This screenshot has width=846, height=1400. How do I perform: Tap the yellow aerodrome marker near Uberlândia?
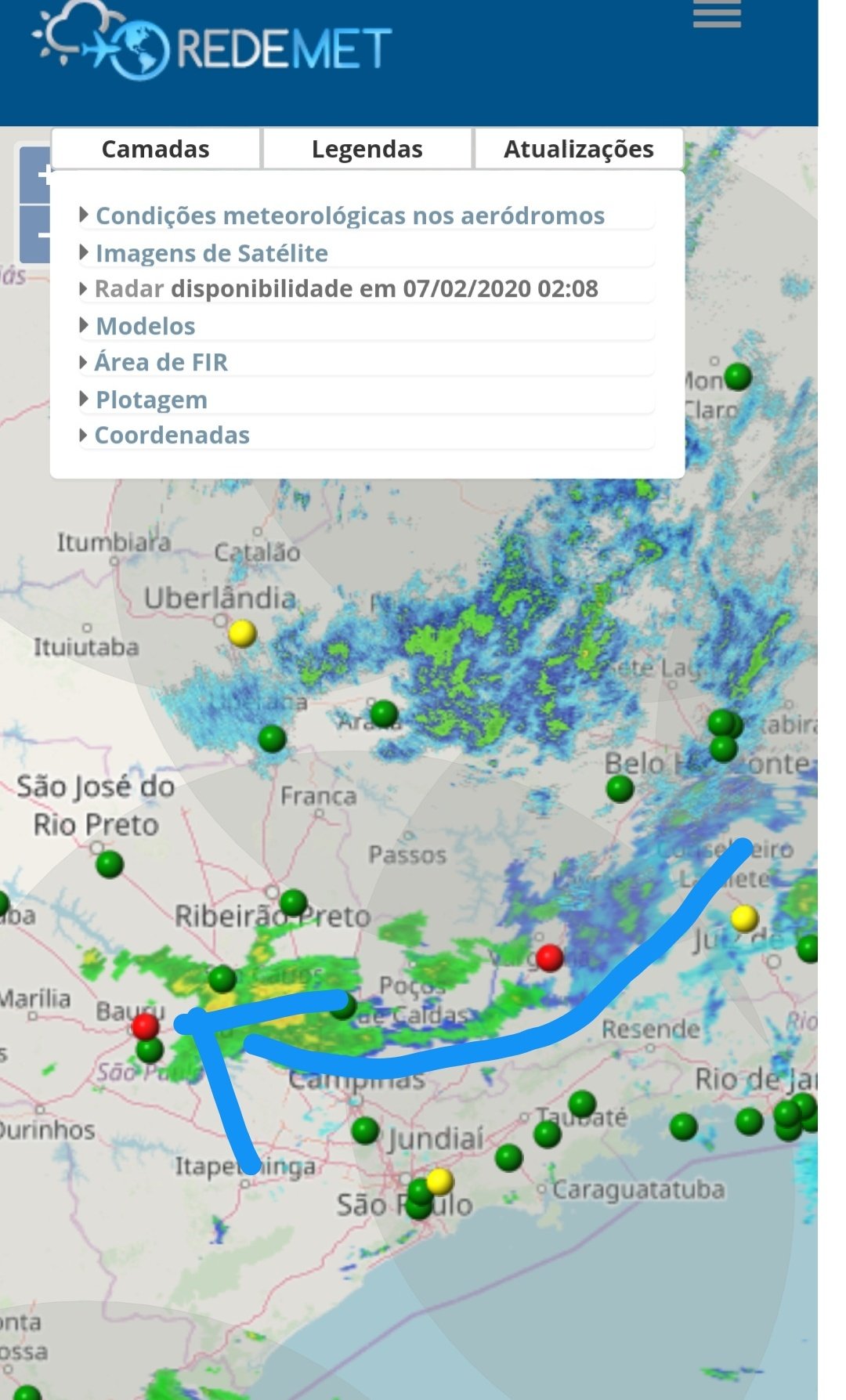click(x=243, y=633)
